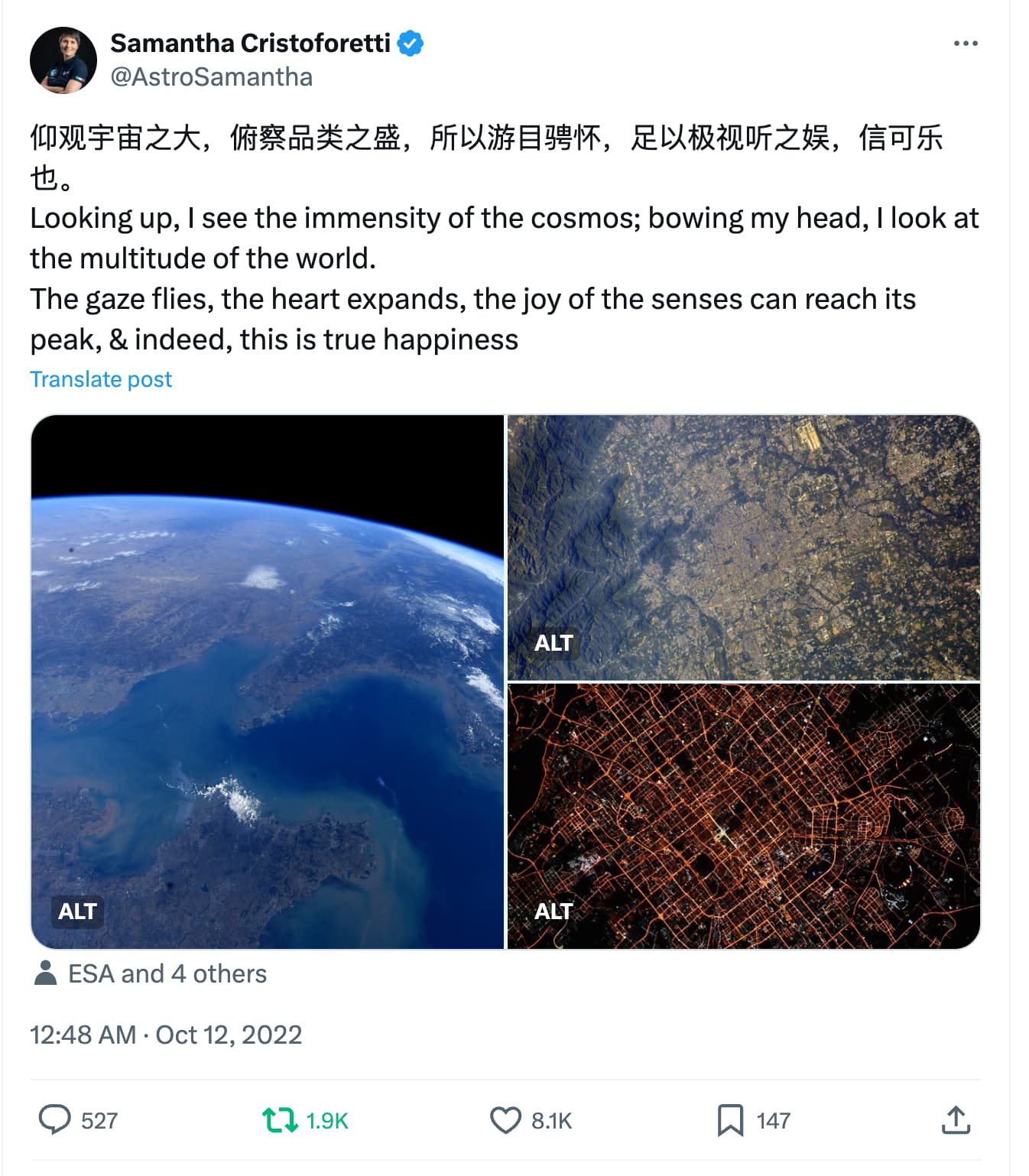Viewport: 1029px width, 1176px height.
Task: View the night city lights photo
Action: [743, 817]
